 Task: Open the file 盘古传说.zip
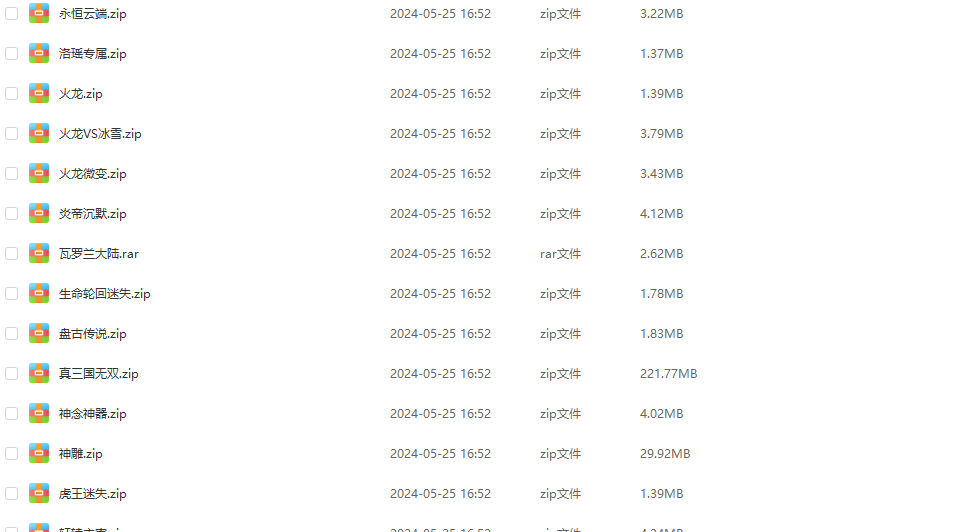tap(92, 334)
